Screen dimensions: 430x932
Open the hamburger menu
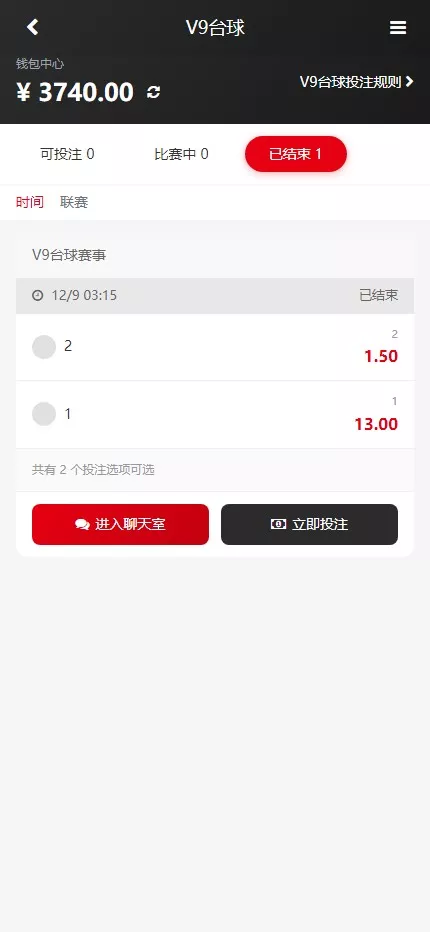[x=398, y=27]
